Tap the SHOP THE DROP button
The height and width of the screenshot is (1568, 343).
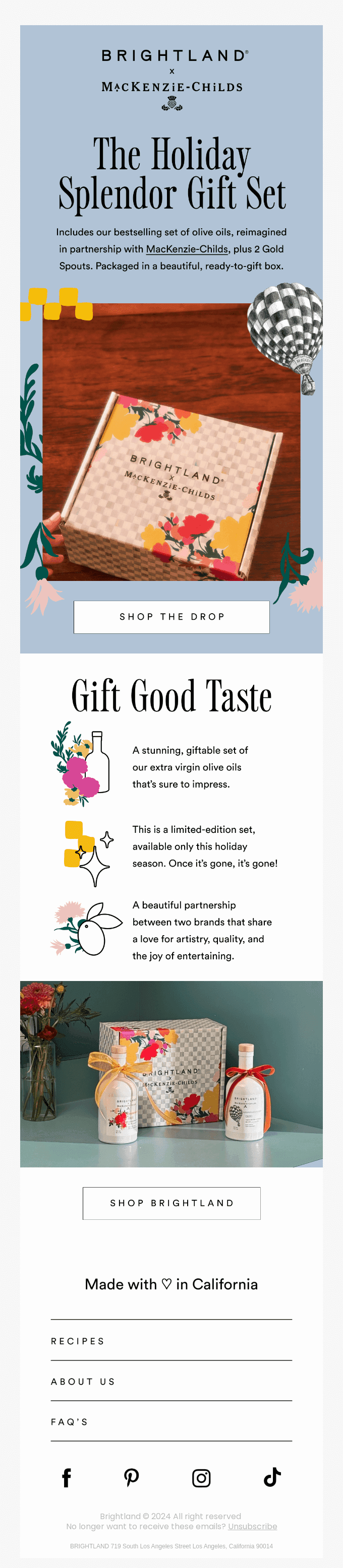pyautogui.click(x=171, y=617)
